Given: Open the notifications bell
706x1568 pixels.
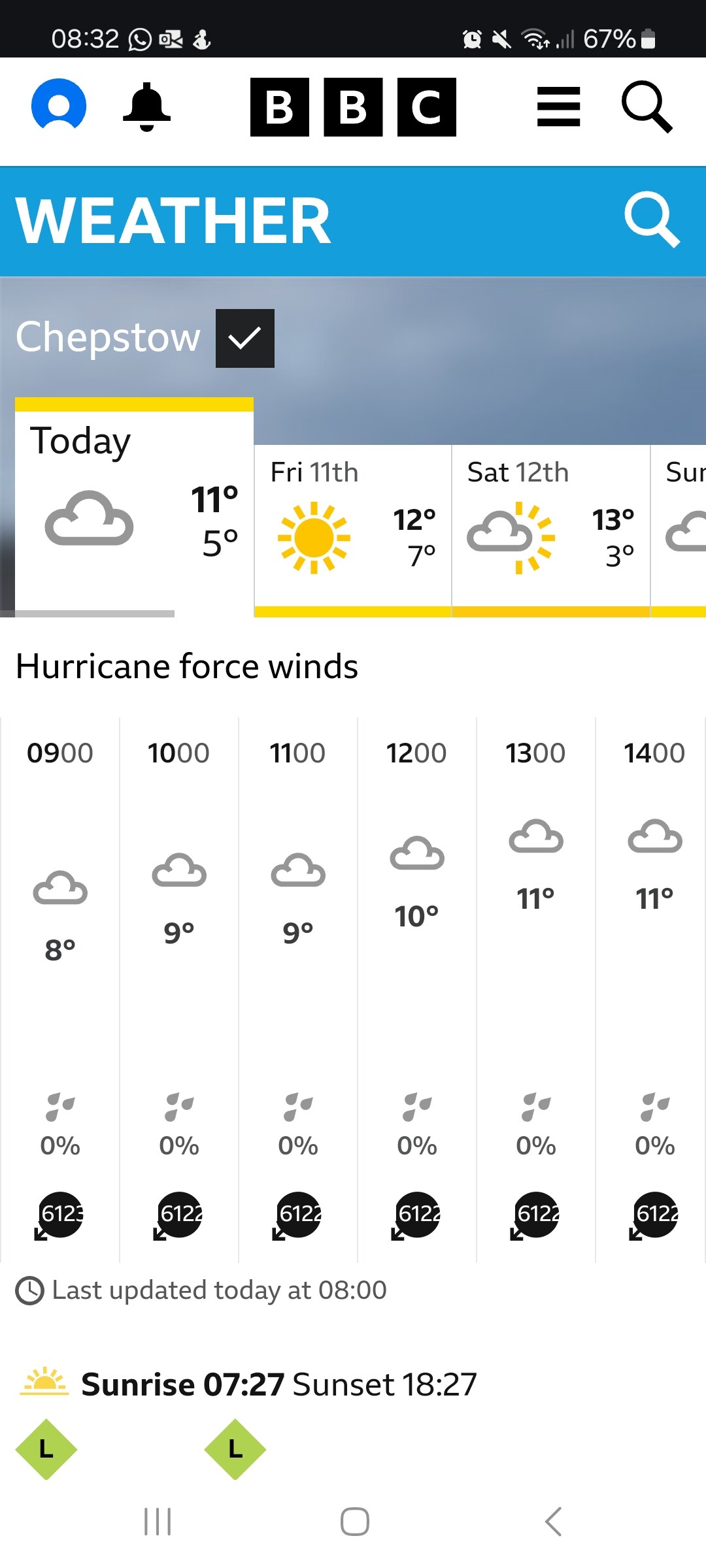Looking at the screenshot, I should click(x=146, y=107).
